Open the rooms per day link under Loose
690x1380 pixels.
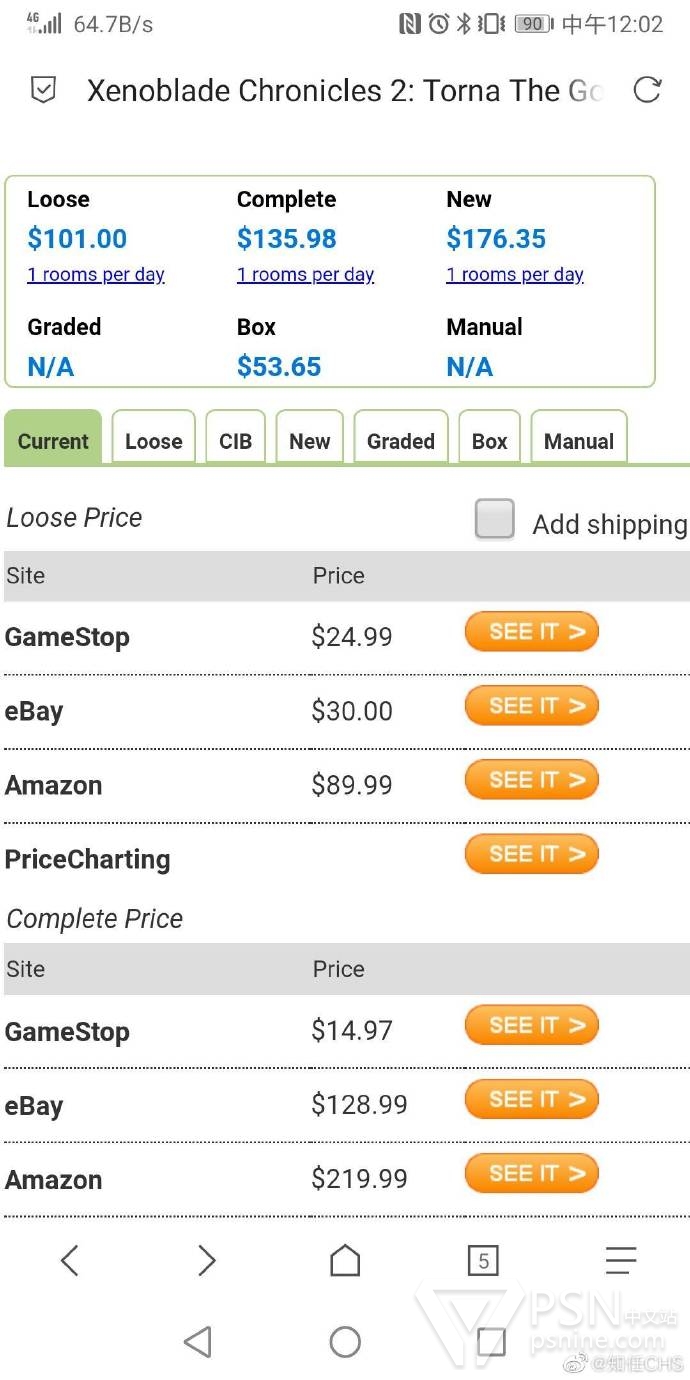(x=96, y=274)
